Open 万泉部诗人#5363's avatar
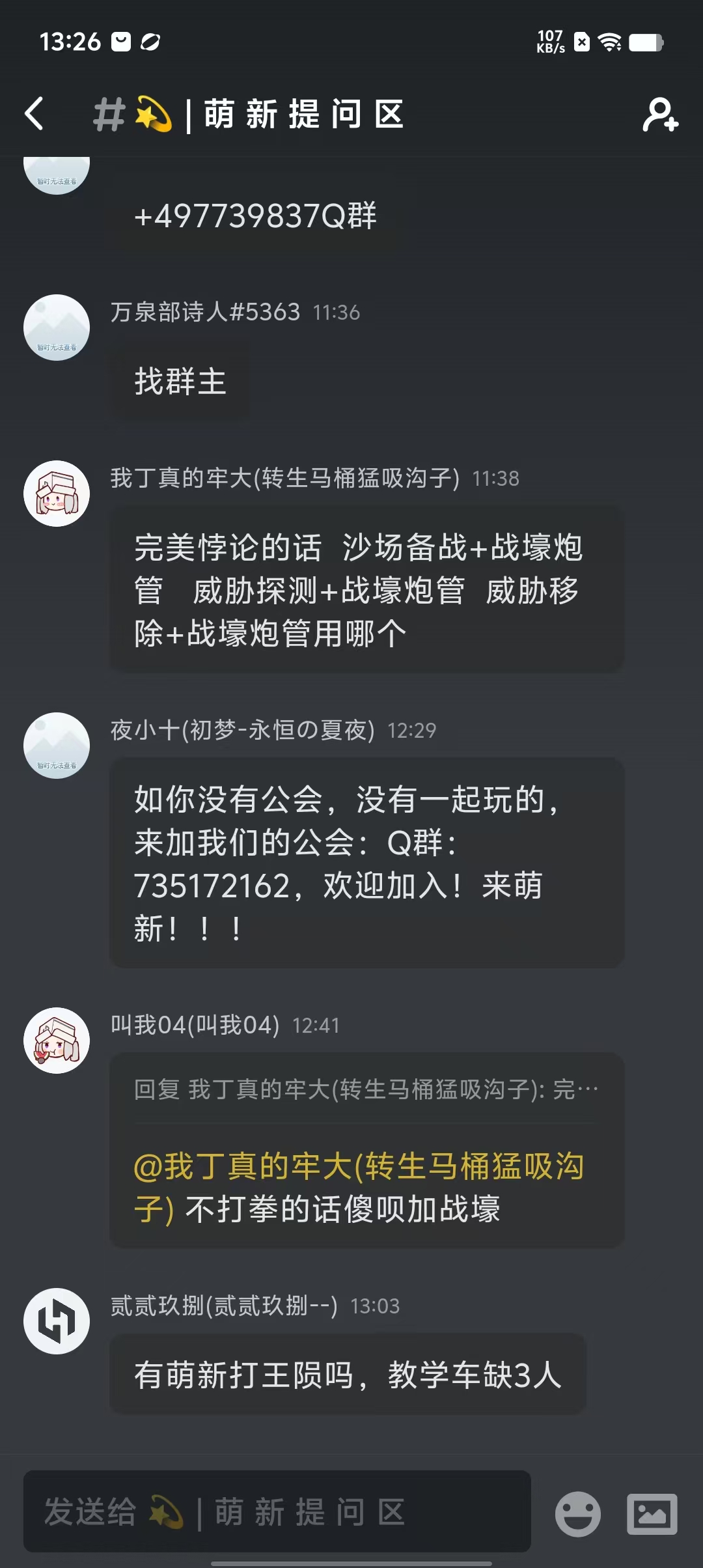The height and width of the screenshot is (1568, 703). click(x=57, y=328)
